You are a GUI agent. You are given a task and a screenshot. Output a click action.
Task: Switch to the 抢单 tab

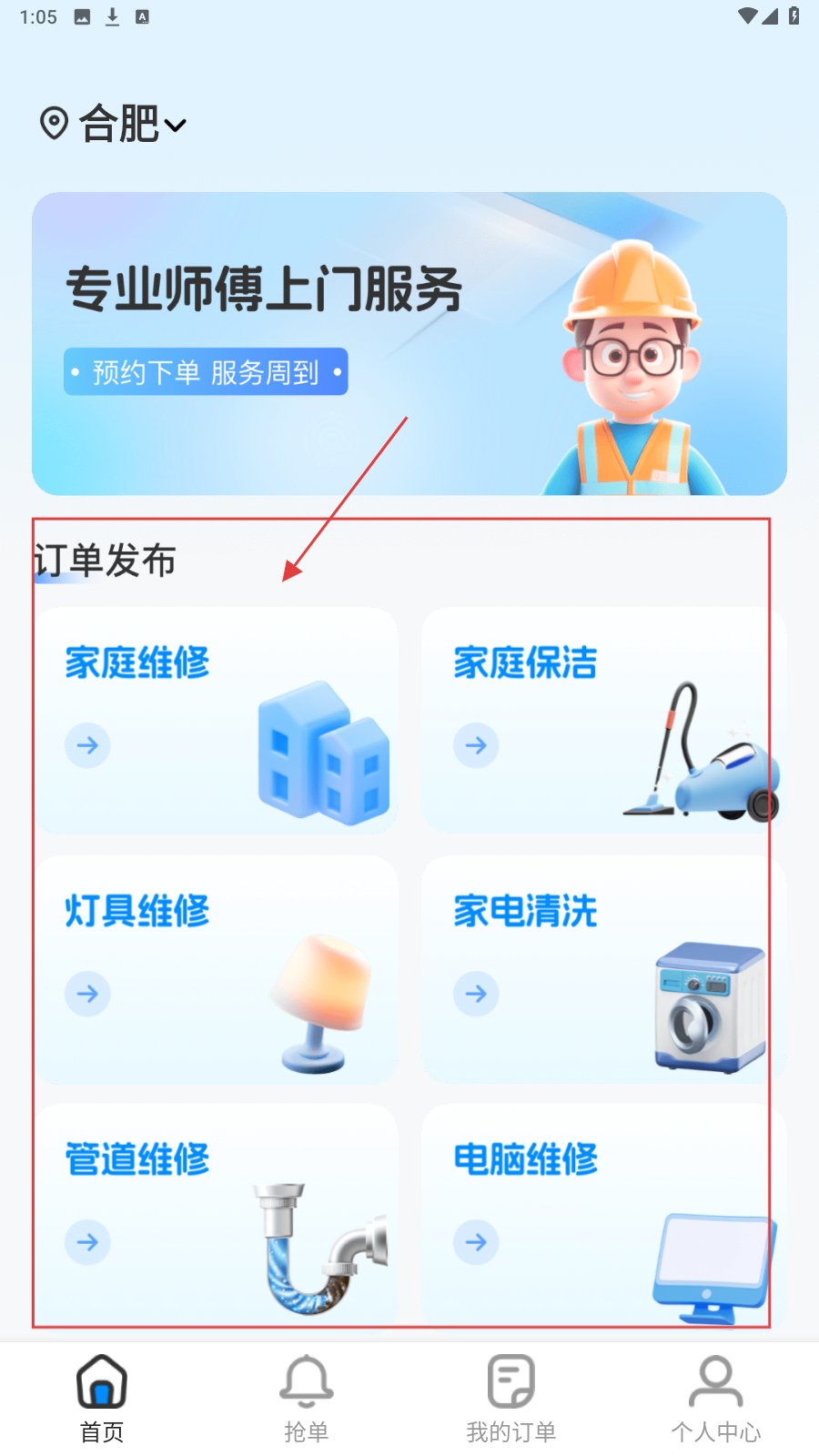pyautogui.click(x=307, y=1399)
